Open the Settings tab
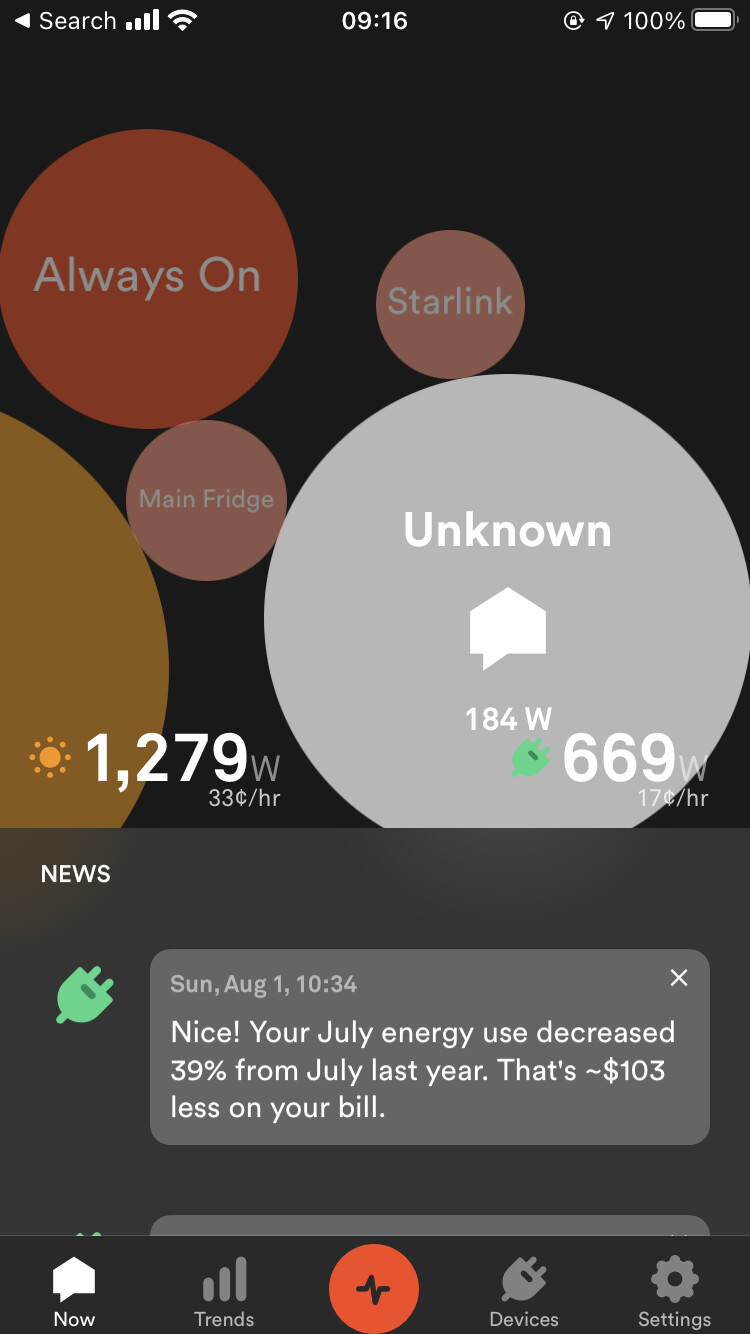750x1334 pixels. pos(674,1292)
